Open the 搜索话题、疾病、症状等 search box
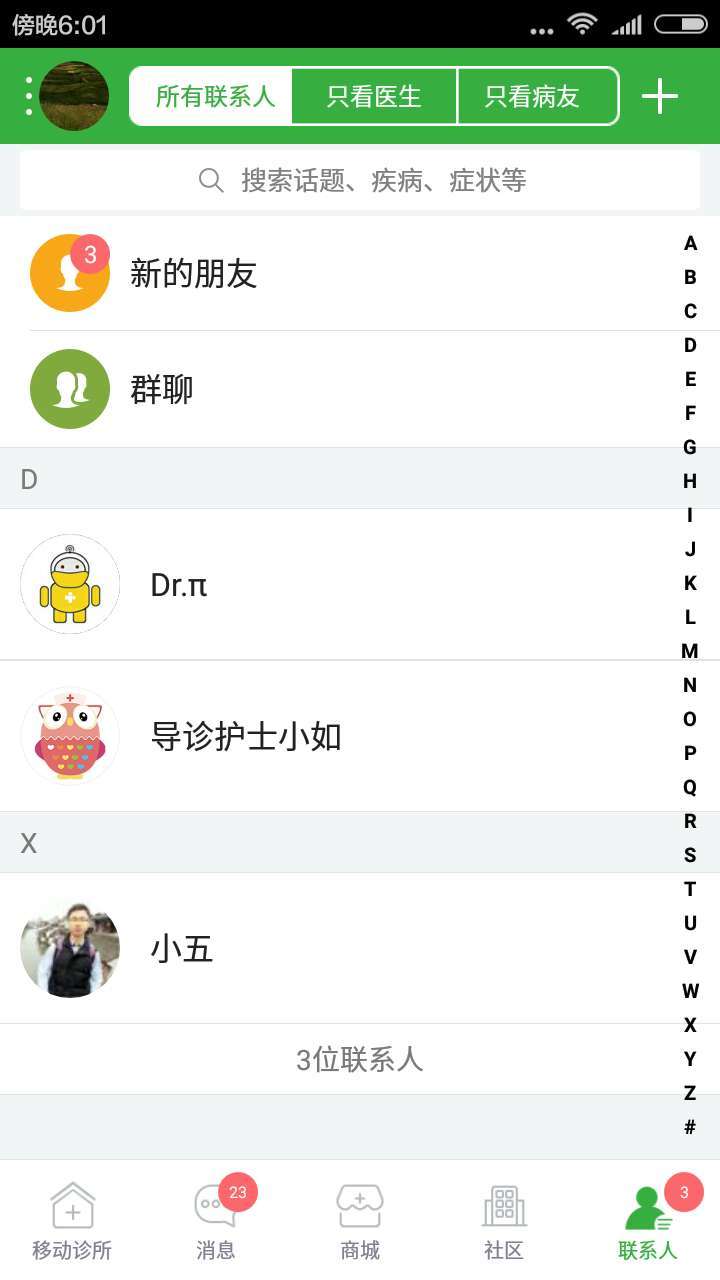Viewport: 720px width, 1280px height. [x=360, y=180]
